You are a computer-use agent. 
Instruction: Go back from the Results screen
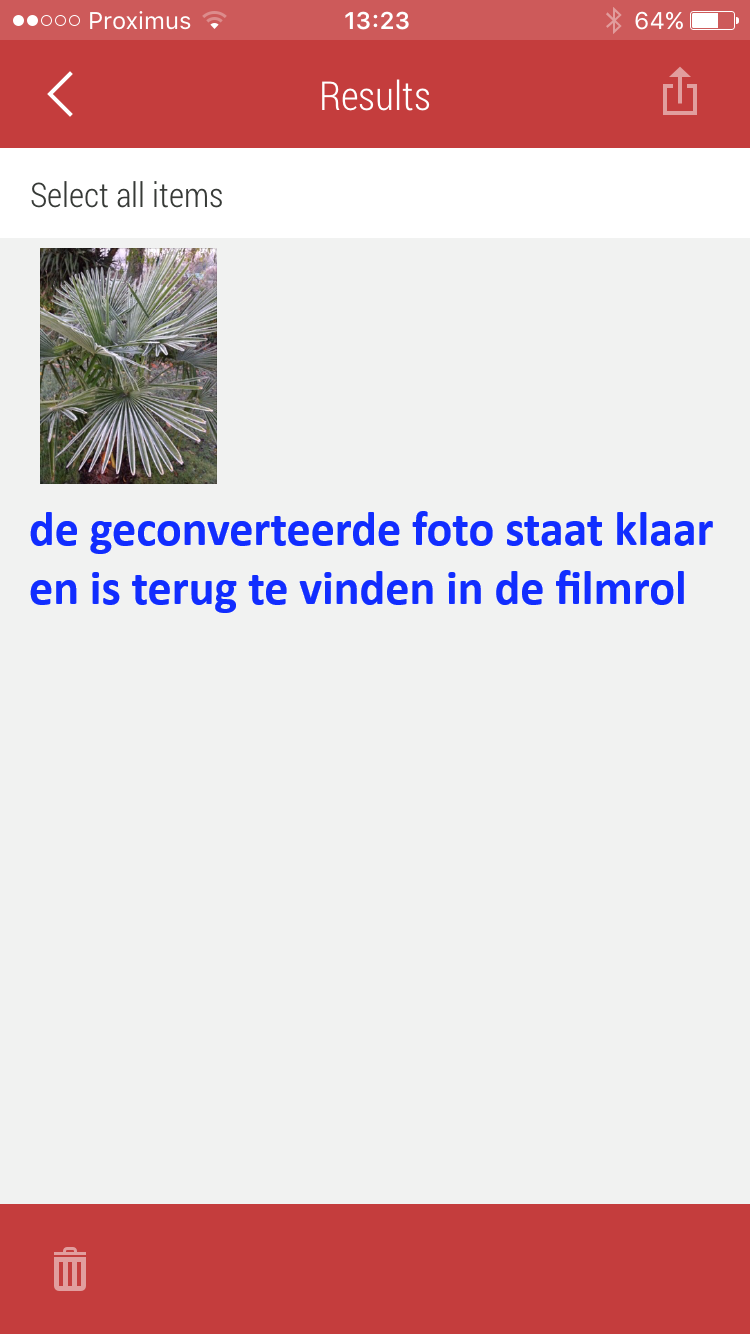pyautogui.click(x=60, y=95)
